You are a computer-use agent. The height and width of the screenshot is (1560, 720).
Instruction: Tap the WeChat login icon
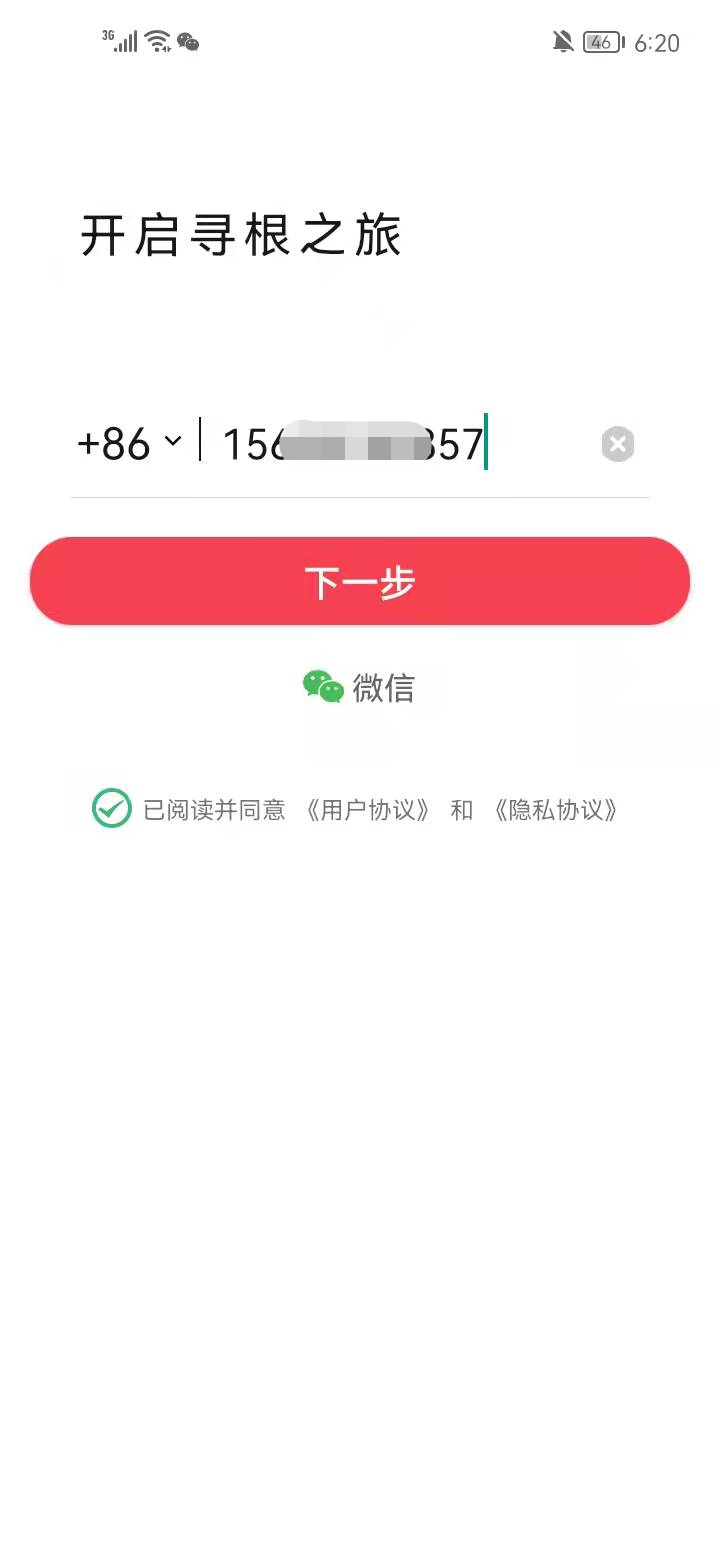pyautogui.click(x=321, y=686)
